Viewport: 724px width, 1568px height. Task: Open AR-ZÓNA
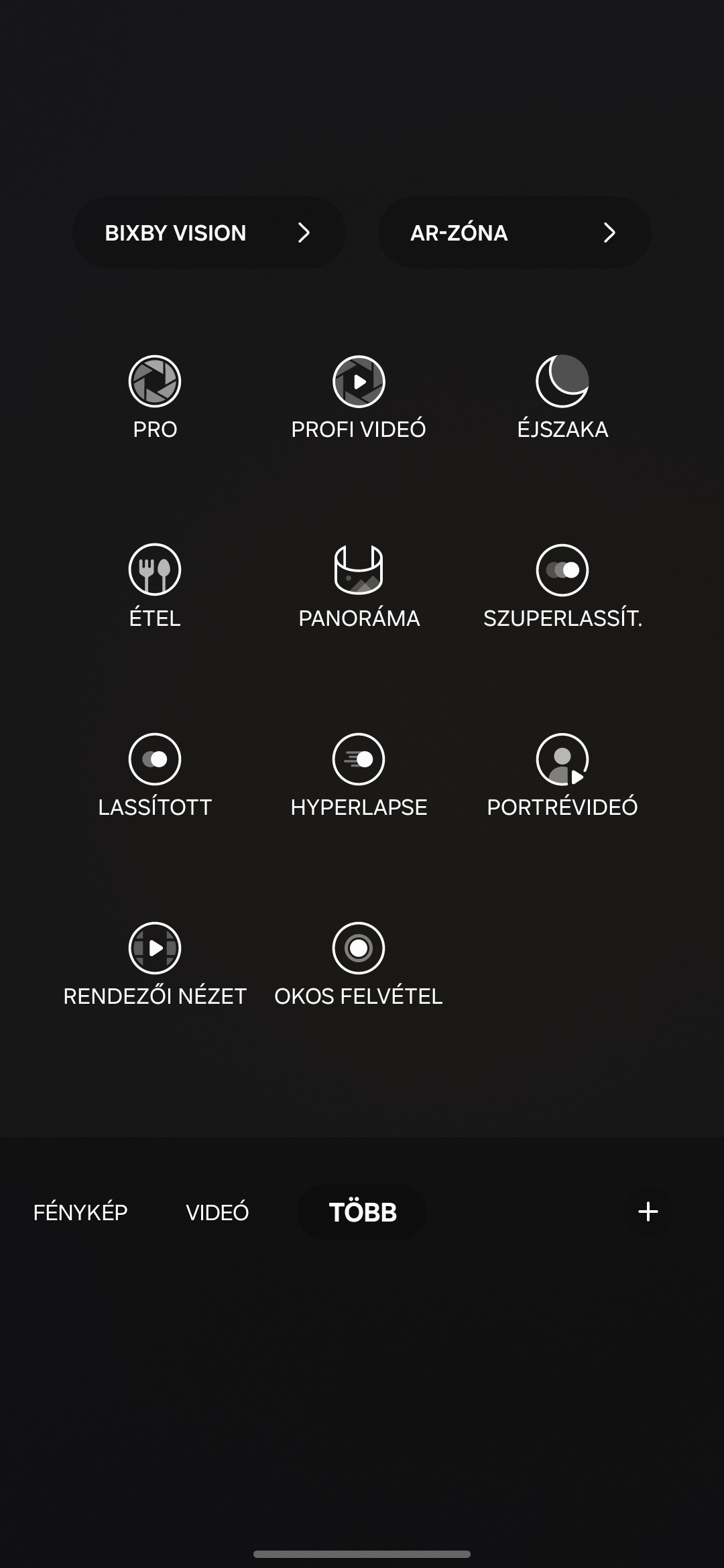514,233
